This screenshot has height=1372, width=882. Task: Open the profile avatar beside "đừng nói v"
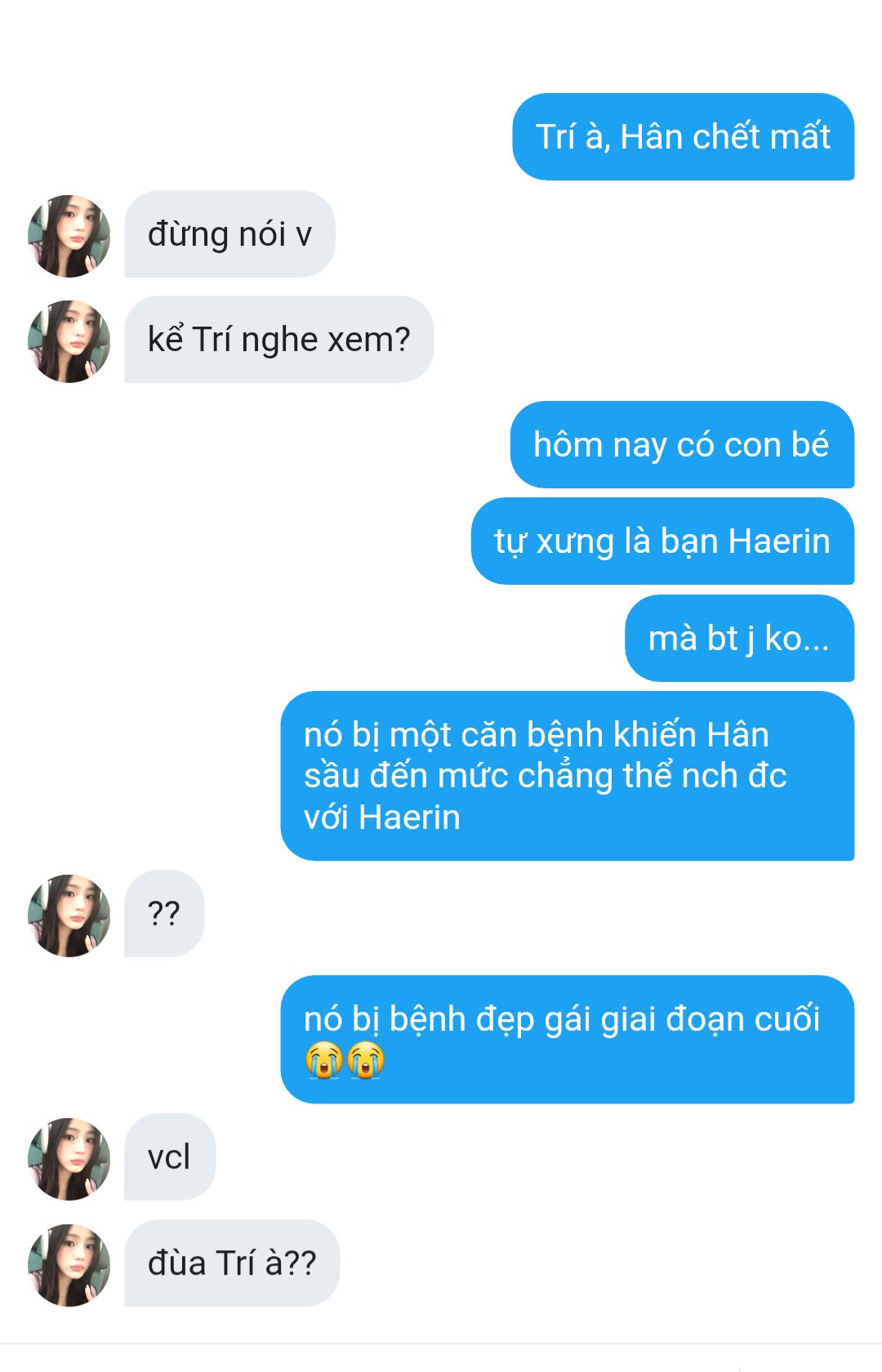69,236
